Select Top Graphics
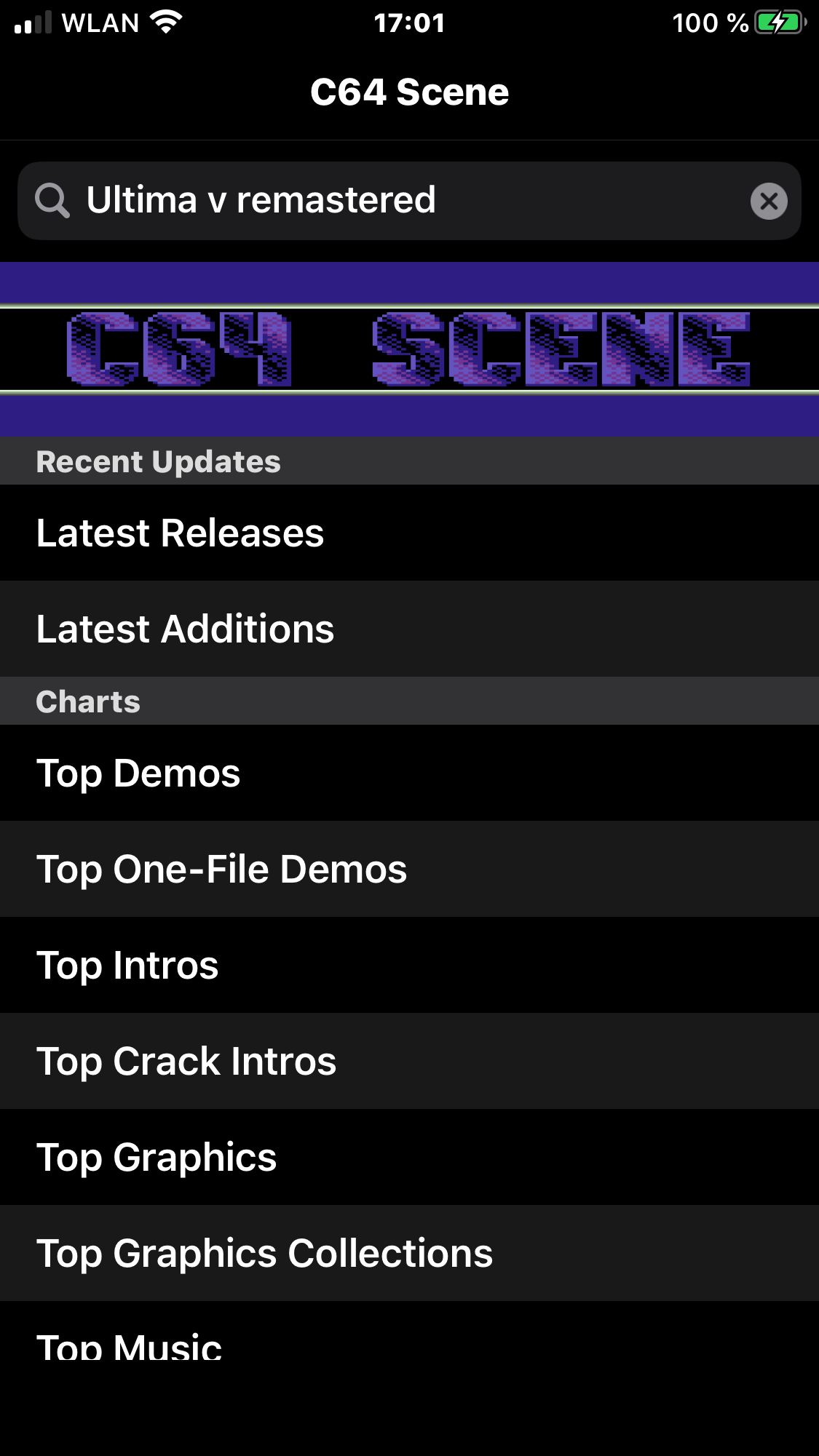This screenshot has width=819, height=1456. pos(157,1158)
